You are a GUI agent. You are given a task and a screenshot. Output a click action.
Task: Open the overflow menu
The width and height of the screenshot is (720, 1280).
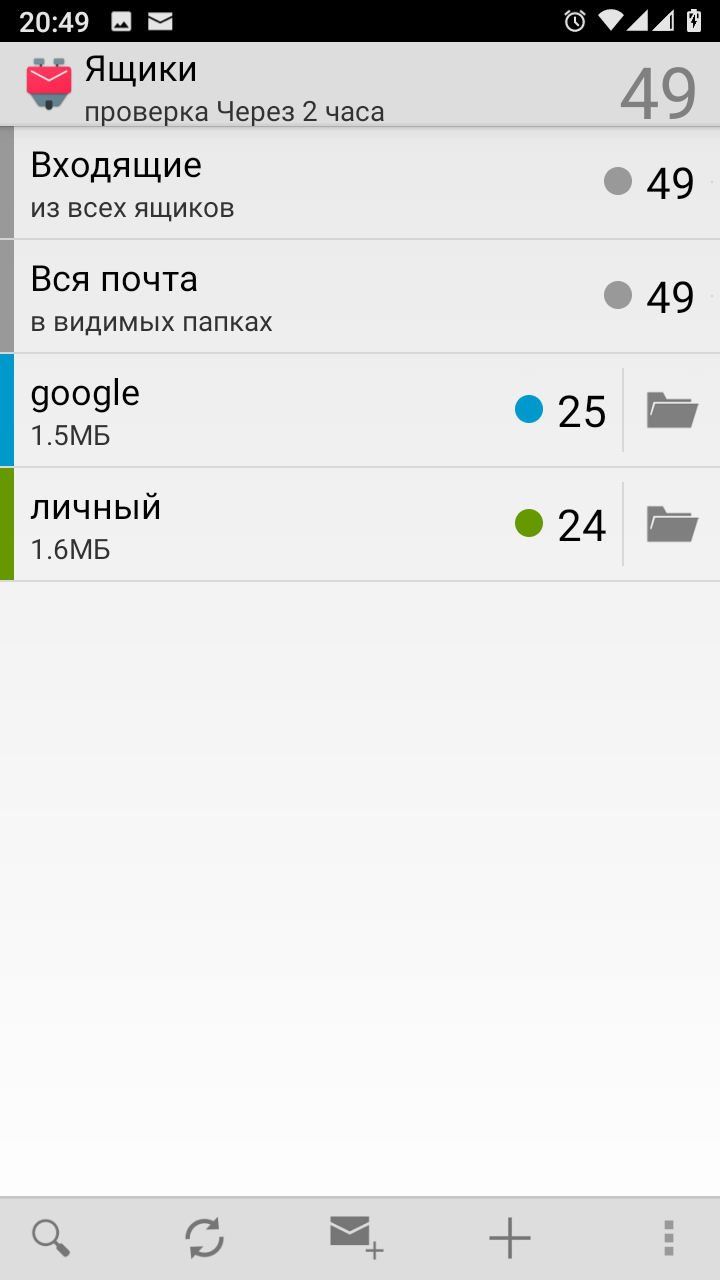pyautogui.click(x=669, y=1238)
